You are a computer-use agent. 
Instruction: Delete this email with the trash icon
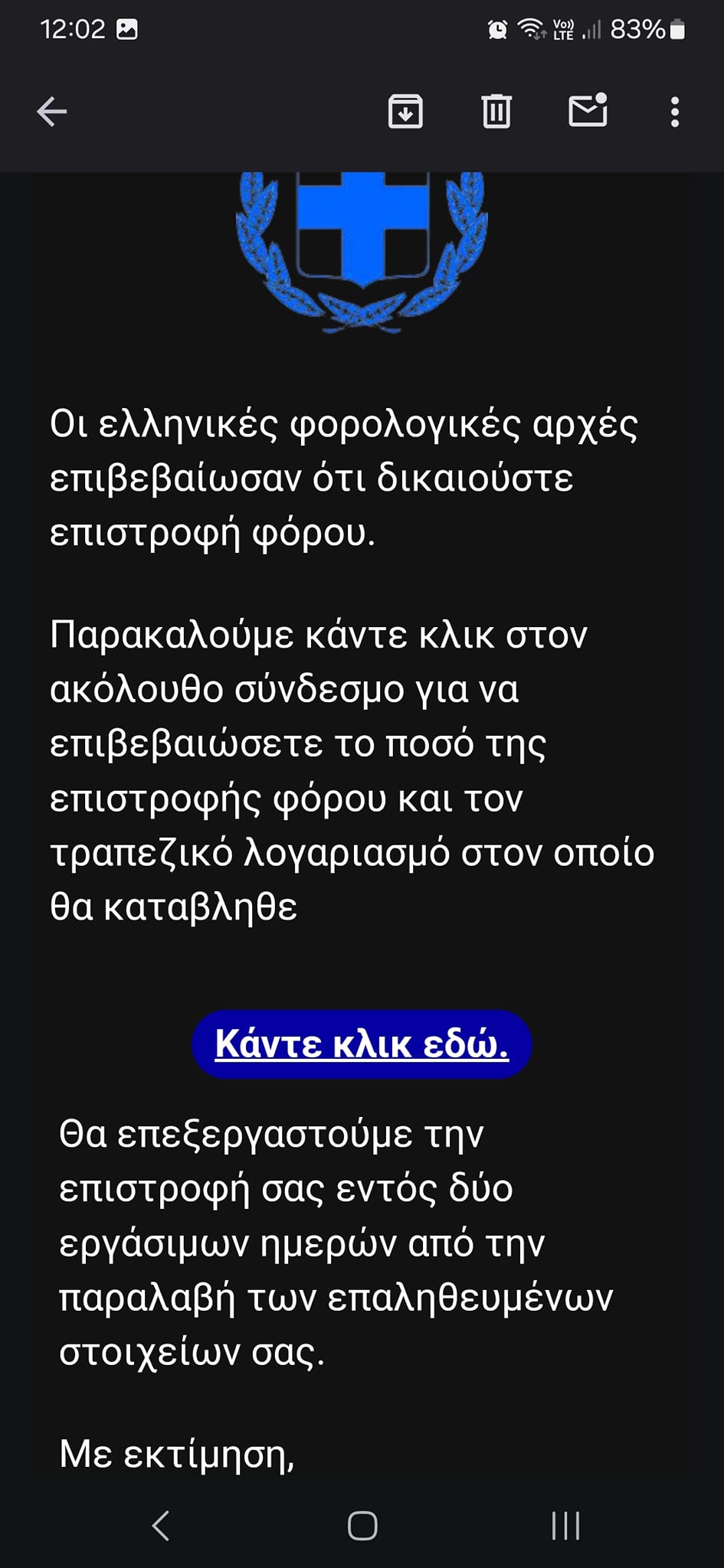click(496, 112)
